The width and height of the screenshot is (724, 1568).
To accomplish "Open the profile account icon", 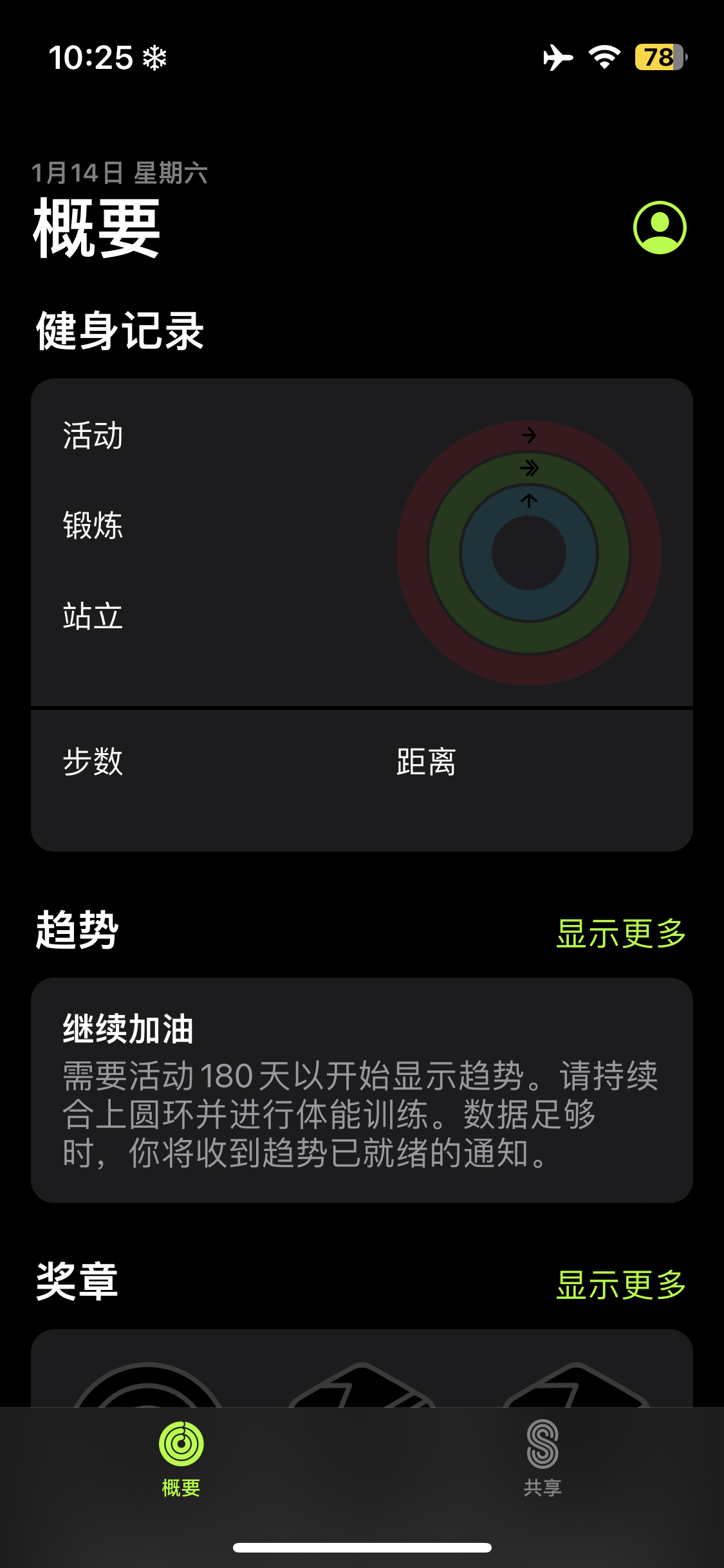I will click(x=659, y=227).
